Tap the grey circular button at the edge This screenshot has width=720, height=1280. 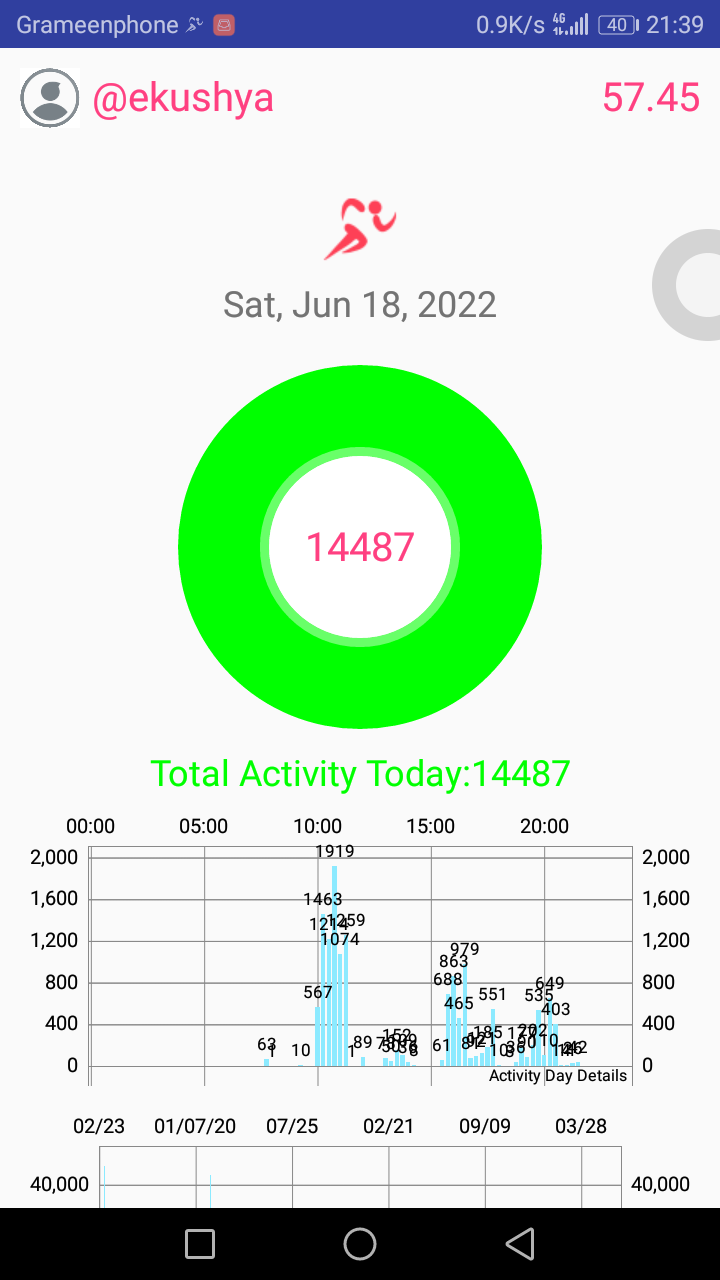tap(687, 285)
